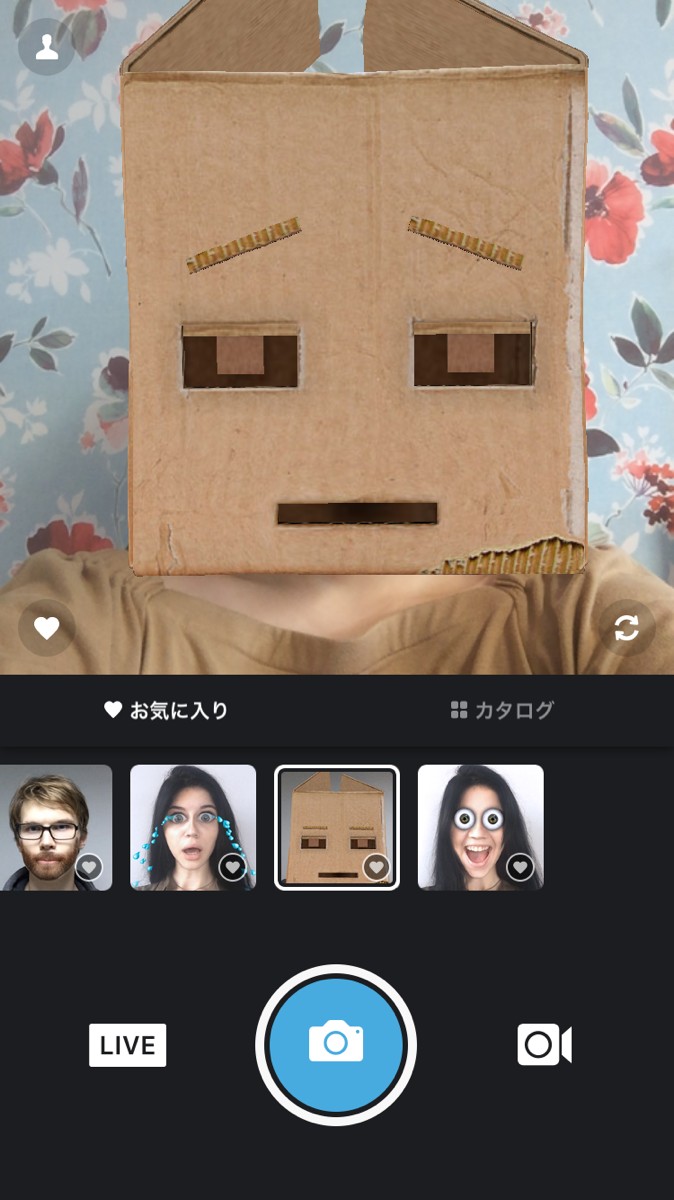Start a LIVE broadcast

[x=127, y=1045]
